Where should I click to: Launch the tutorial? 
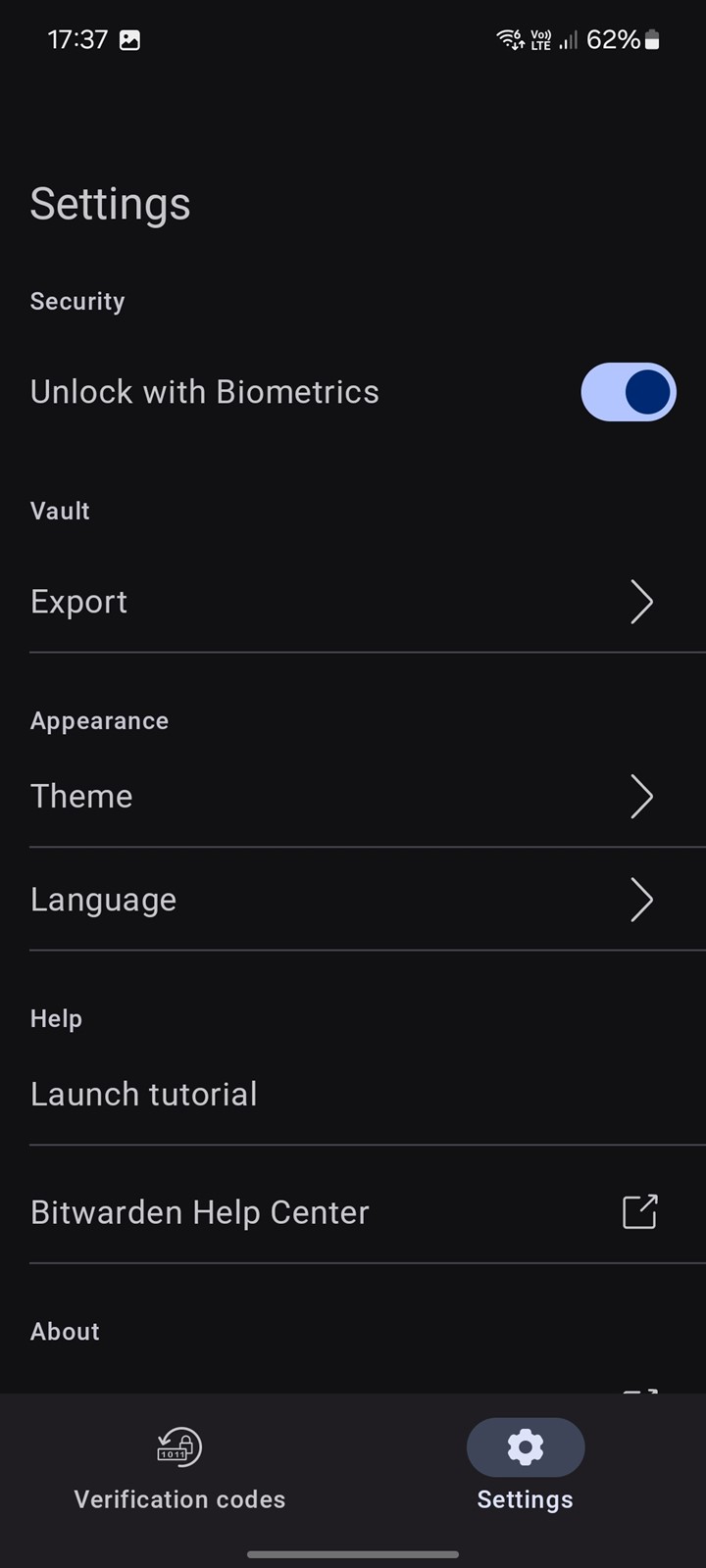353,1094
